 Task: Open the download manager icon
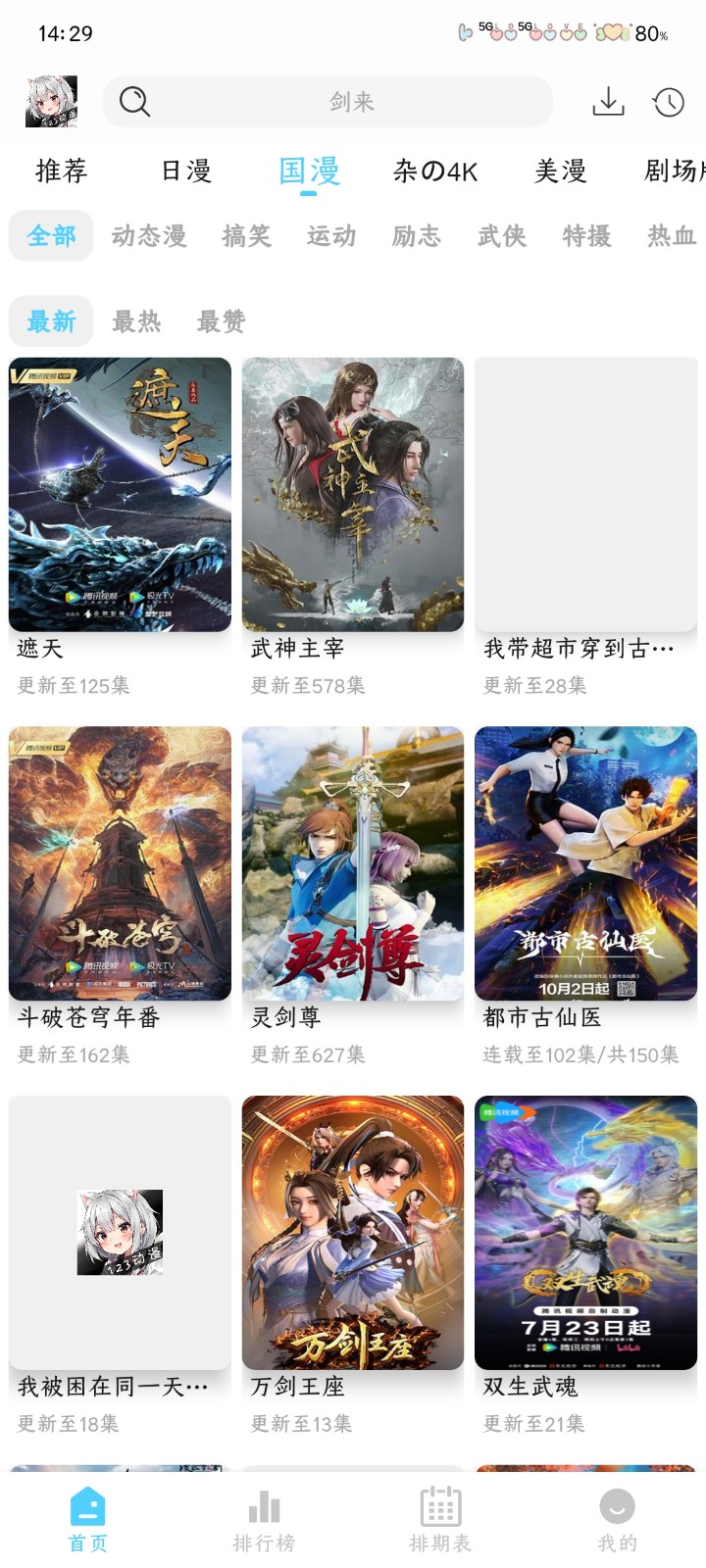click(x=608, y=101)
